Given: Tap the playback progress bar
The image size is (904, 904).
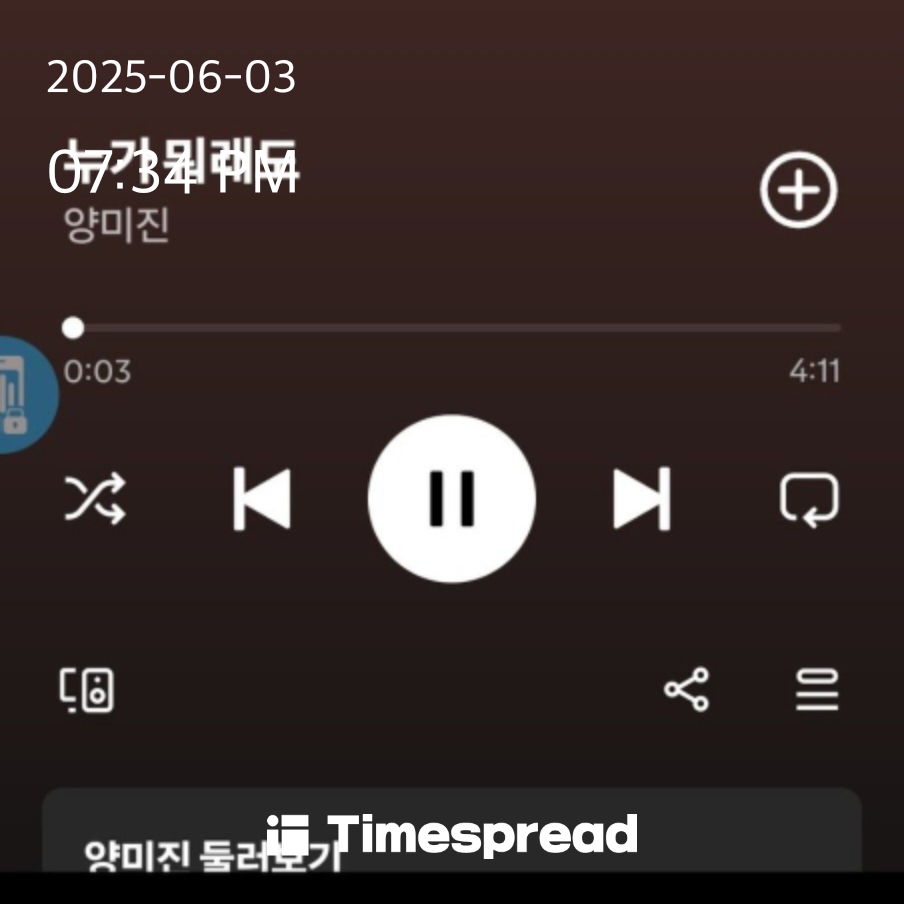Looking at the screenshot, I should coord(456,328).
